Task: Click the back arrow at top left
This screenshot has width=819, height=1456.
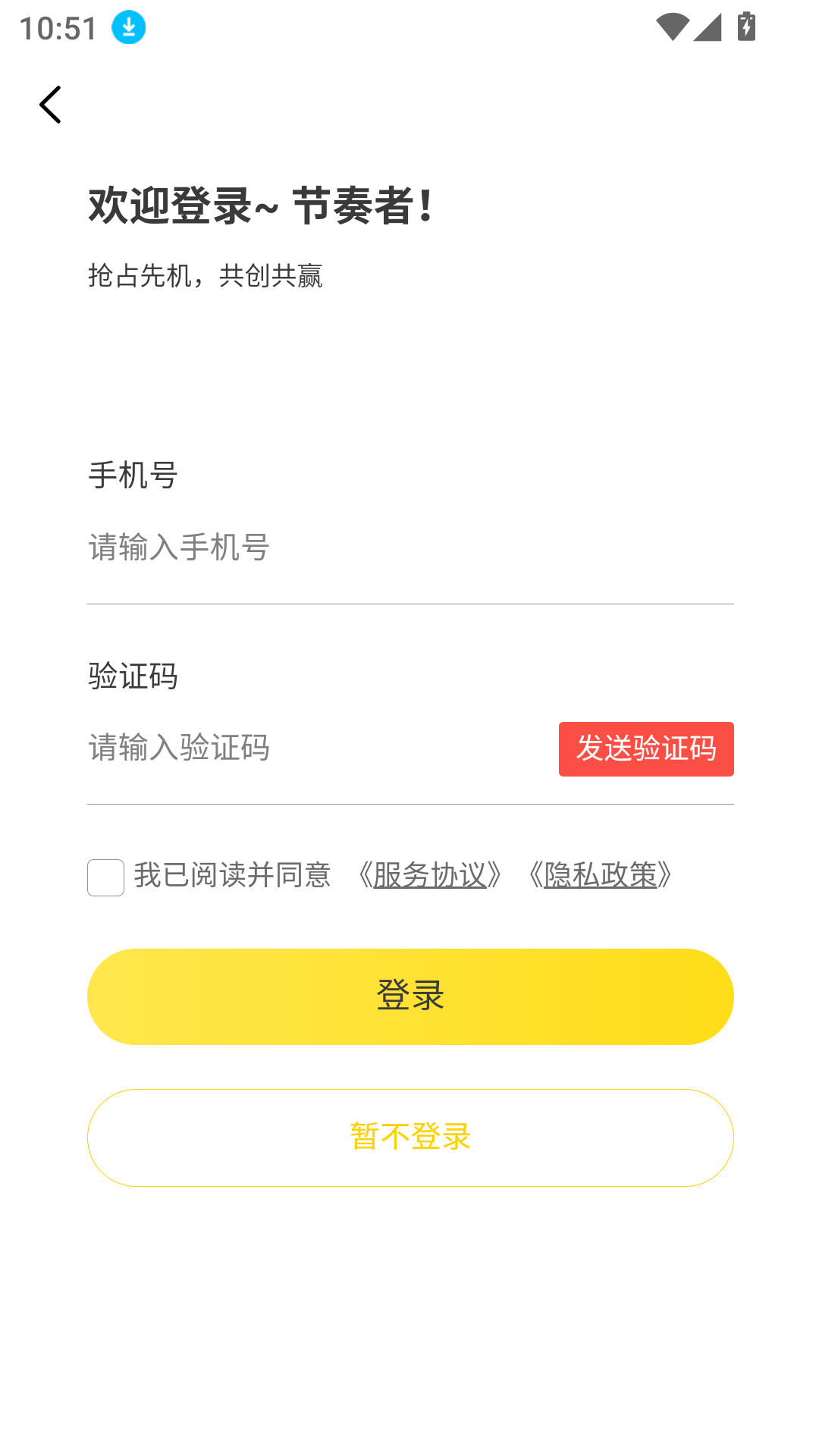Action: (50, 105)
